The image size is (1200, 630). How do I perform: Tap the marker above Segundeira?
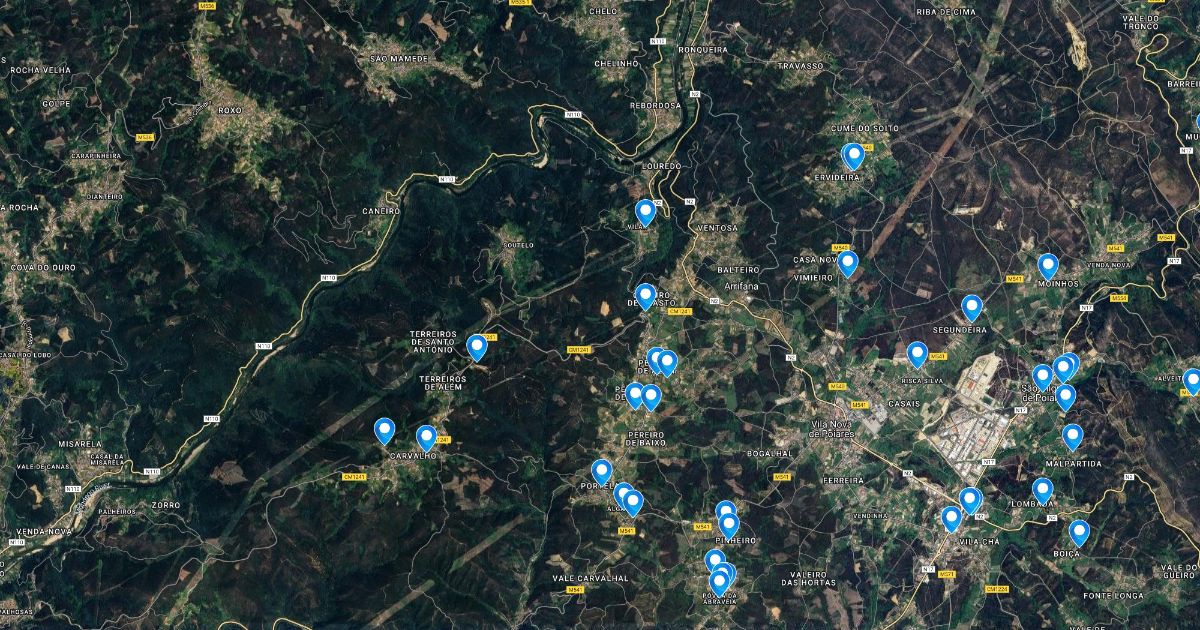971,307
